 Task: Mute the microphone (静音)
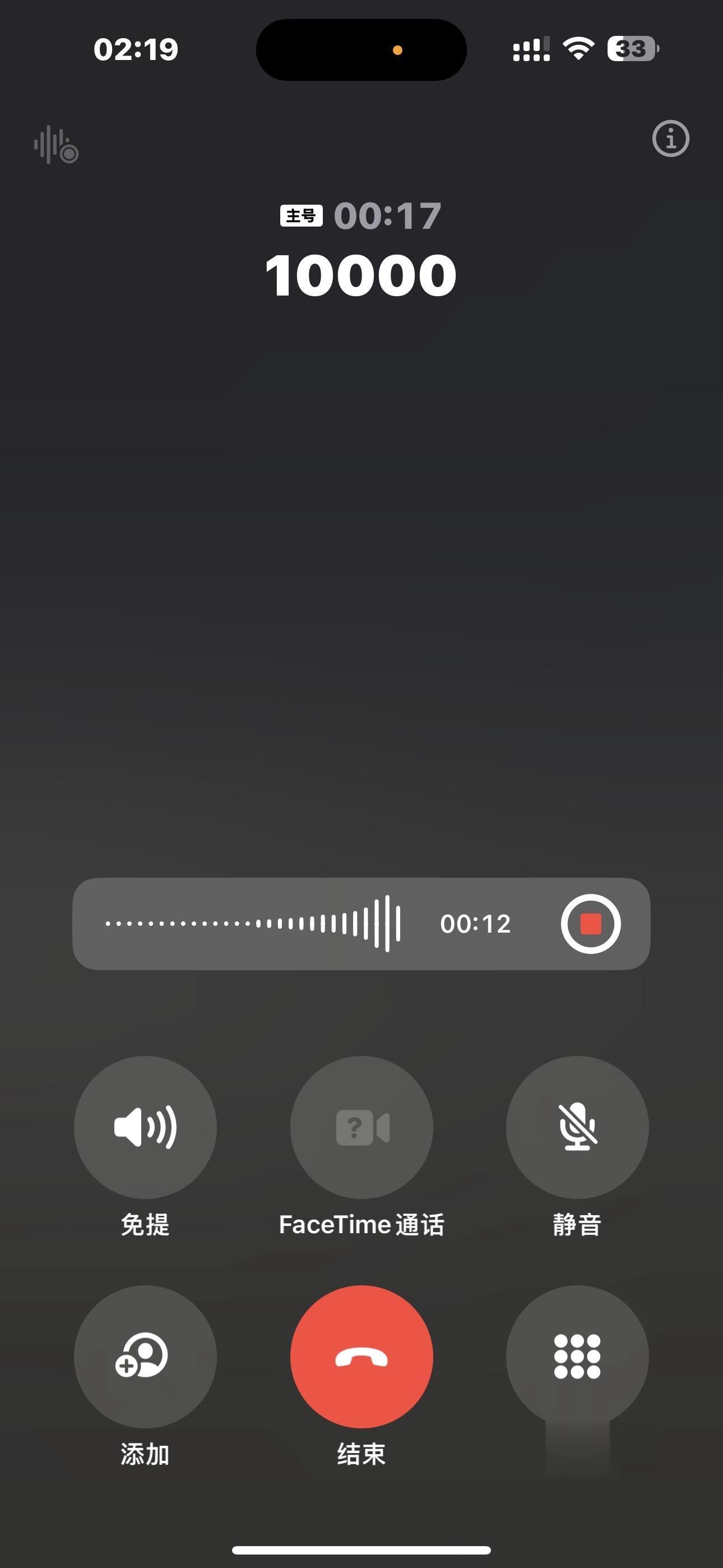[x=577, y=1127]
